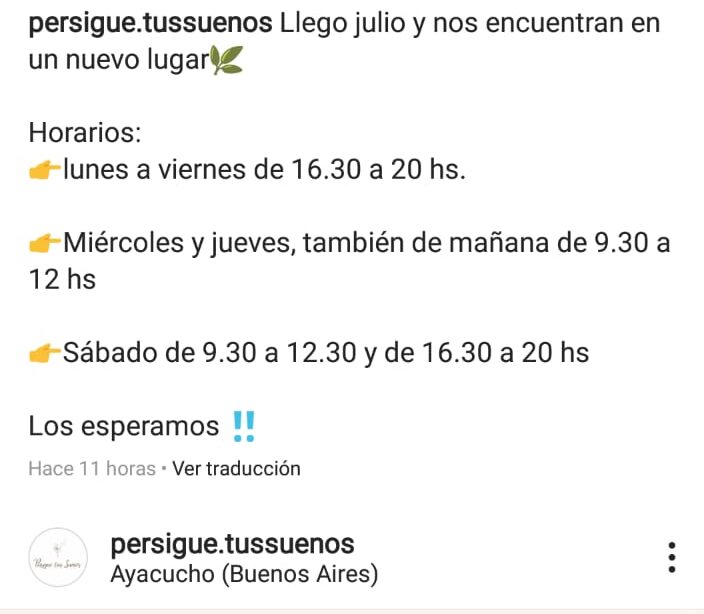Open persigue.tussuenos username above the Ayacucho location
Viewport: 704px width, 614px height.
point(232,544)
